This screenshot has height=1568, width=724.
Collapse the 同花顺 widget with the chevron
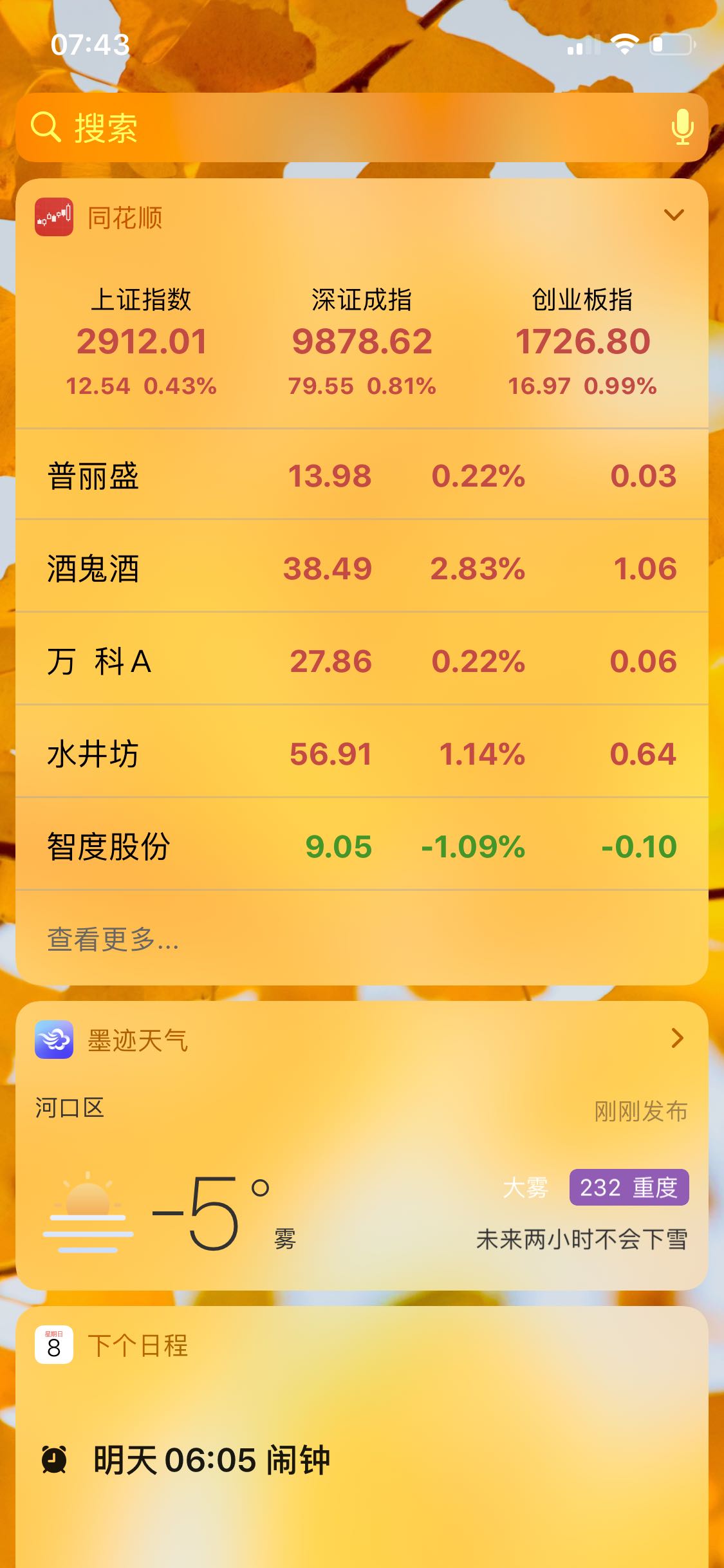[673, 215]
